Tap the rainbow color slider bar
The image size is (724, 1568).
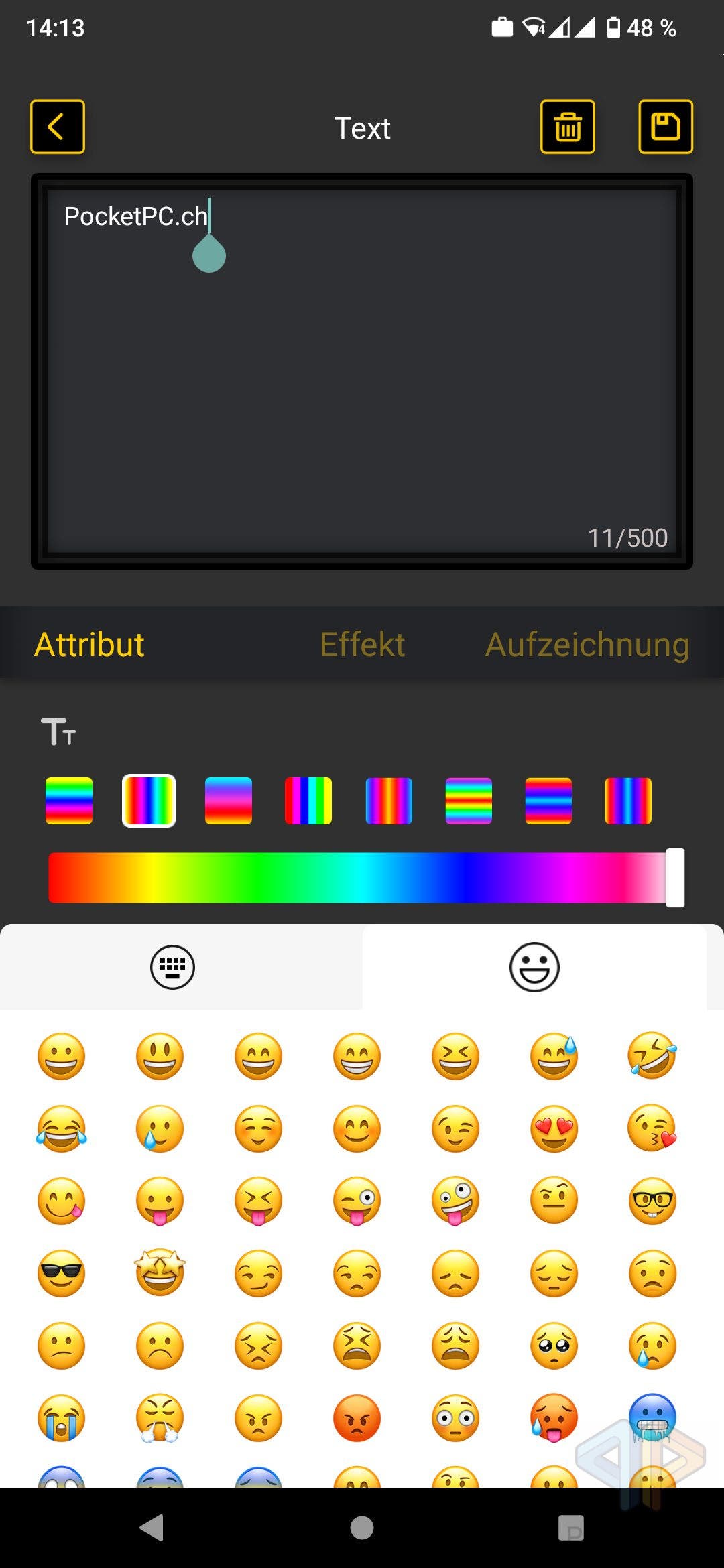click(x=362, y=878)
